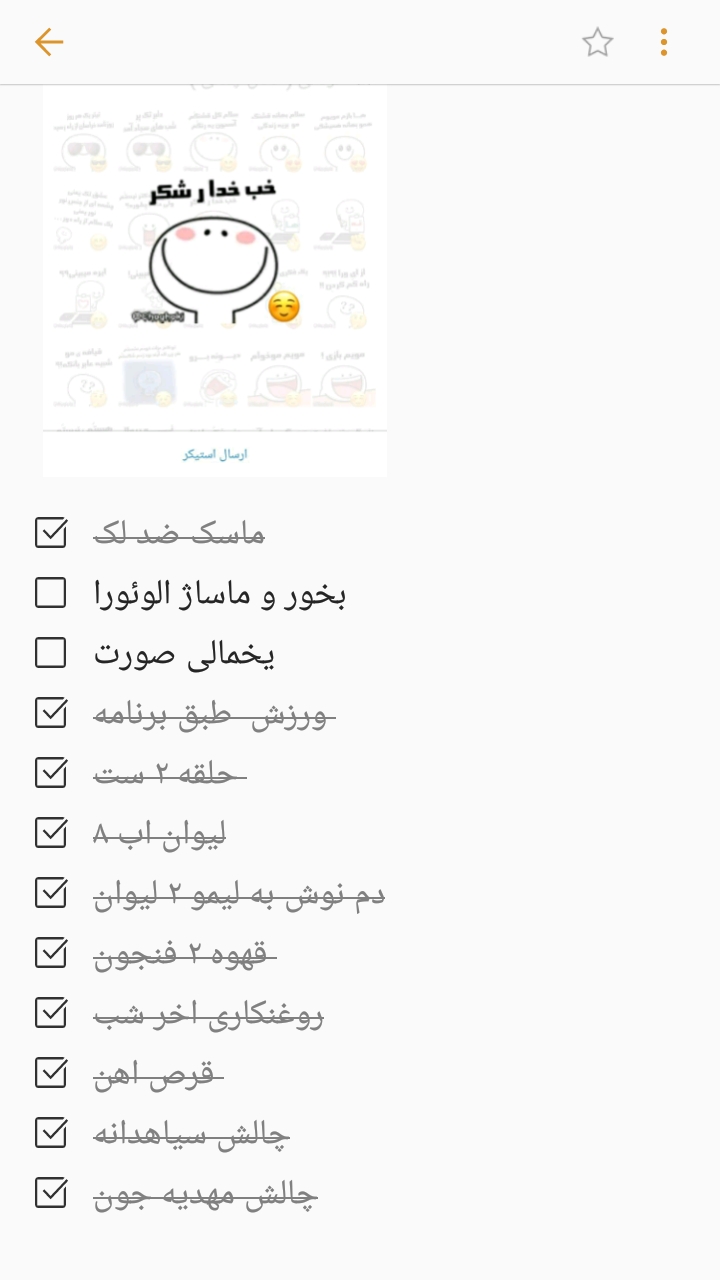Viewport: 720px width, 1280px height.
Task: Check the یخمالی صورت item
Action: click(51, 653)
